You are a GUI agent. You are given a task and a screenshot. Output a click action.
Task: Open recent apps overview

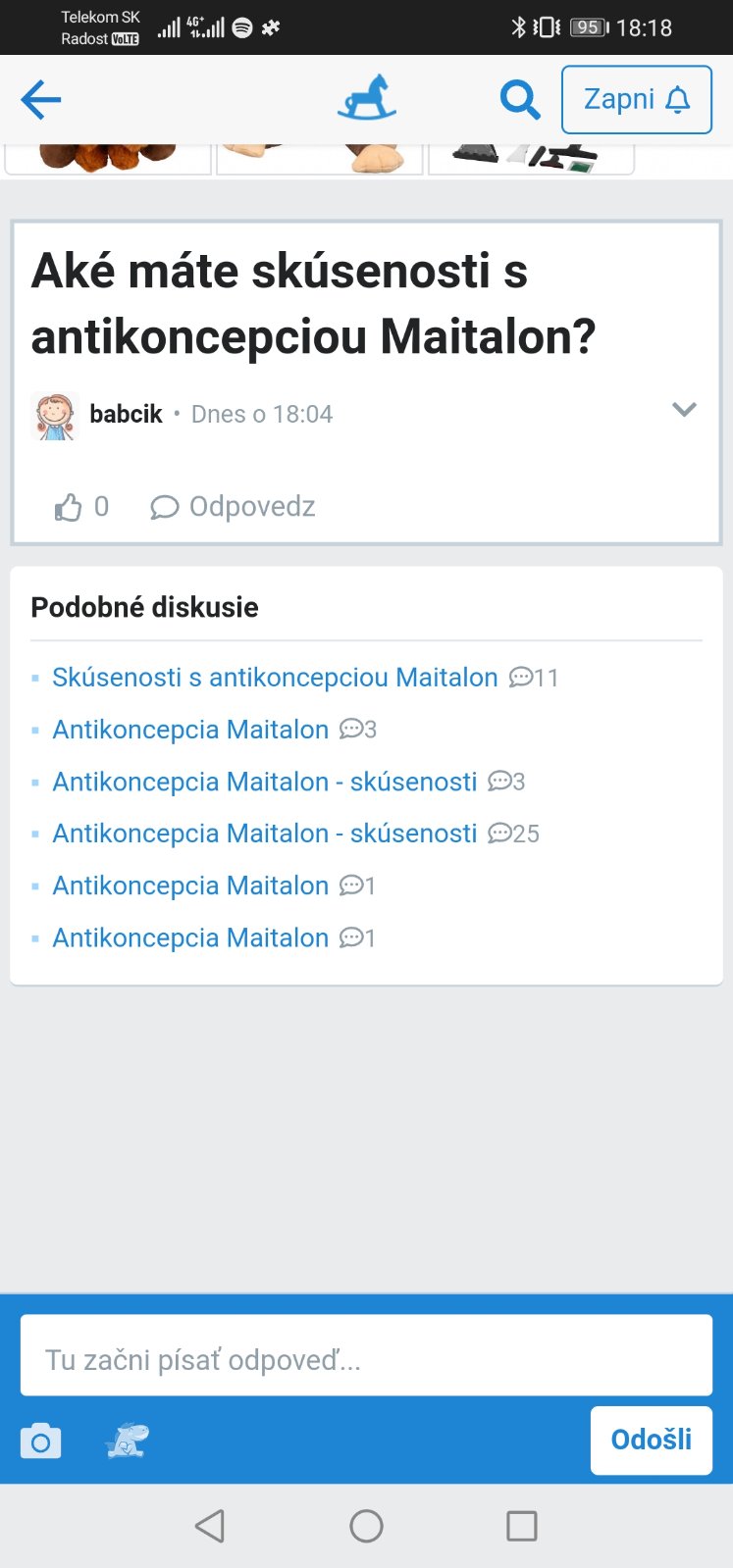(x=521, y=1526)
